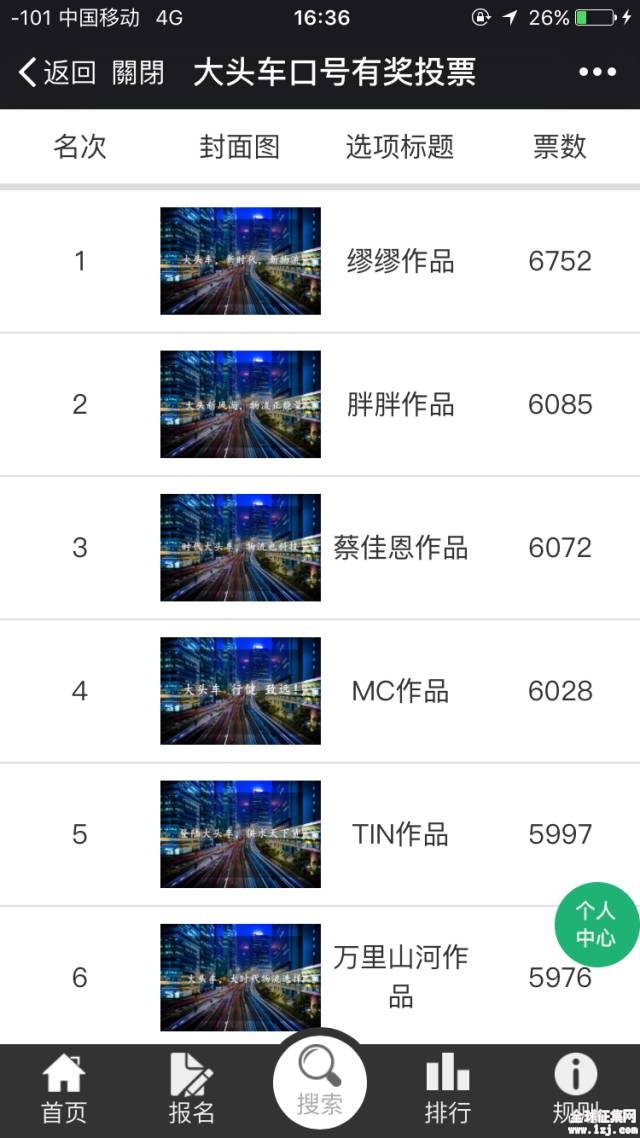Open the three-dot overflow menu

(597, 72)
